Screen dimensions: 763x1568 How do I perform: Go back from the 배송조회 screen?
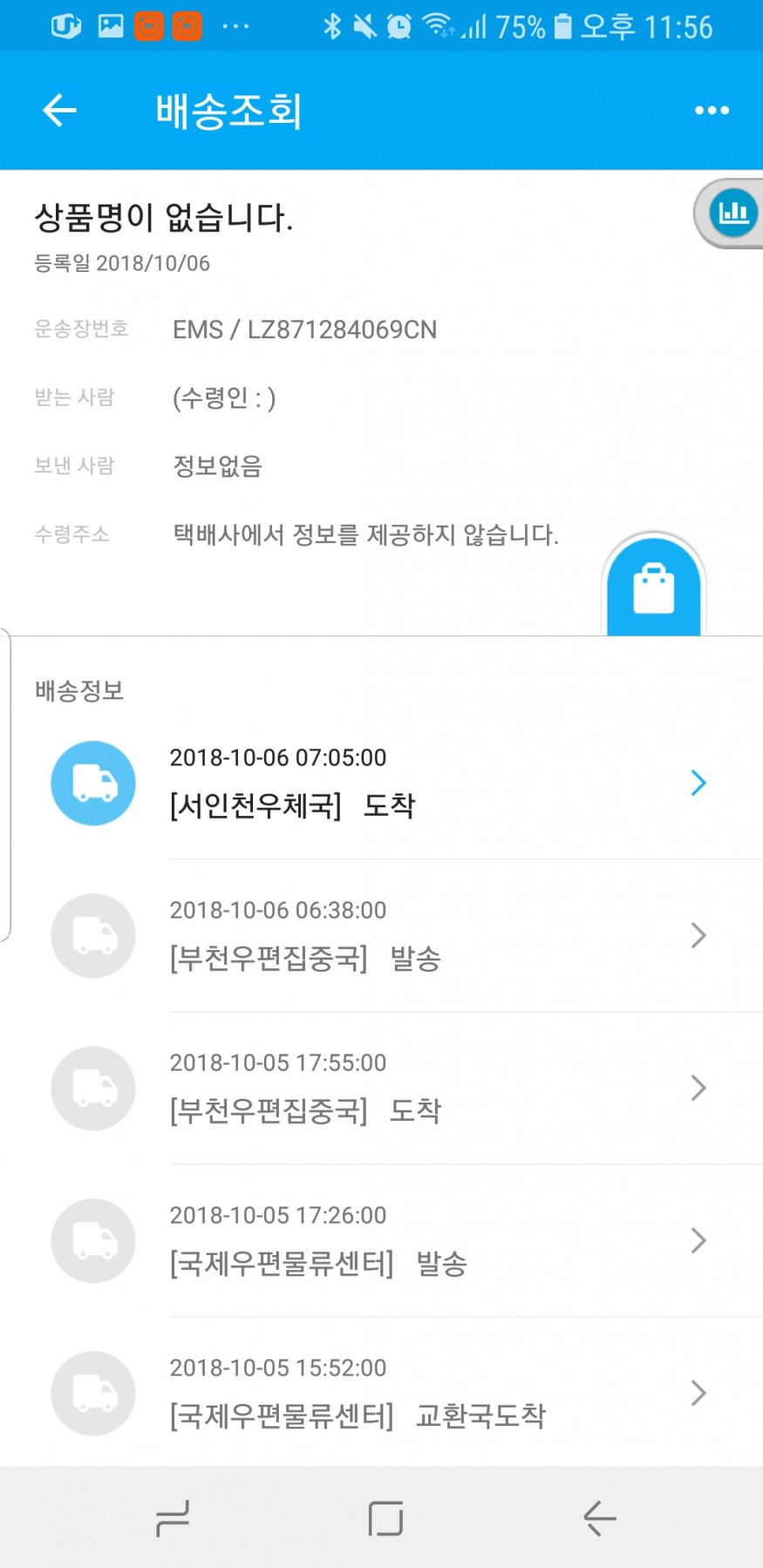tap(59, 111)
